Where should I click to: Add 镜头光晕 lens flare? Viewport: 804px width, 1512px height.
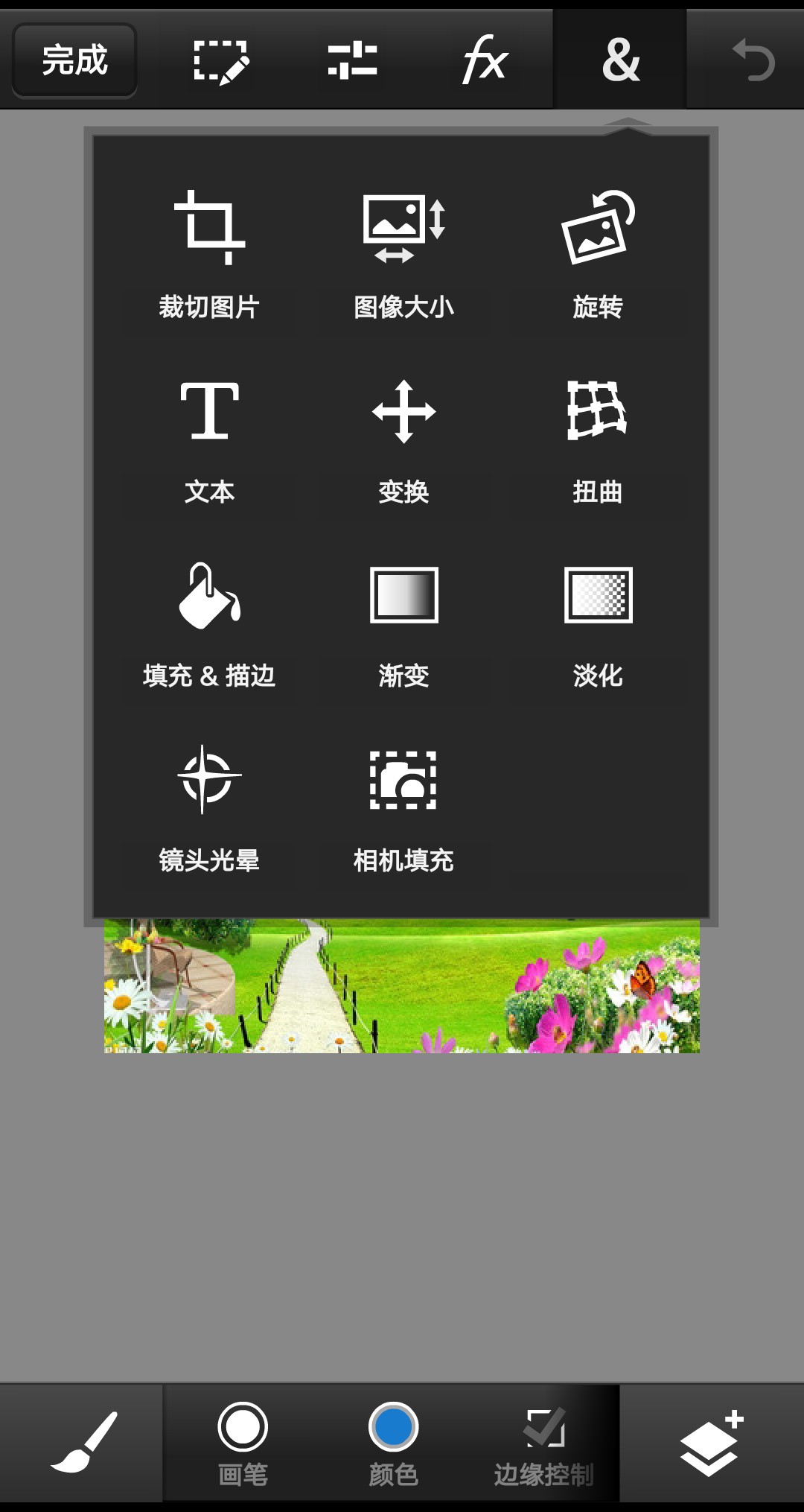[209, 807]
